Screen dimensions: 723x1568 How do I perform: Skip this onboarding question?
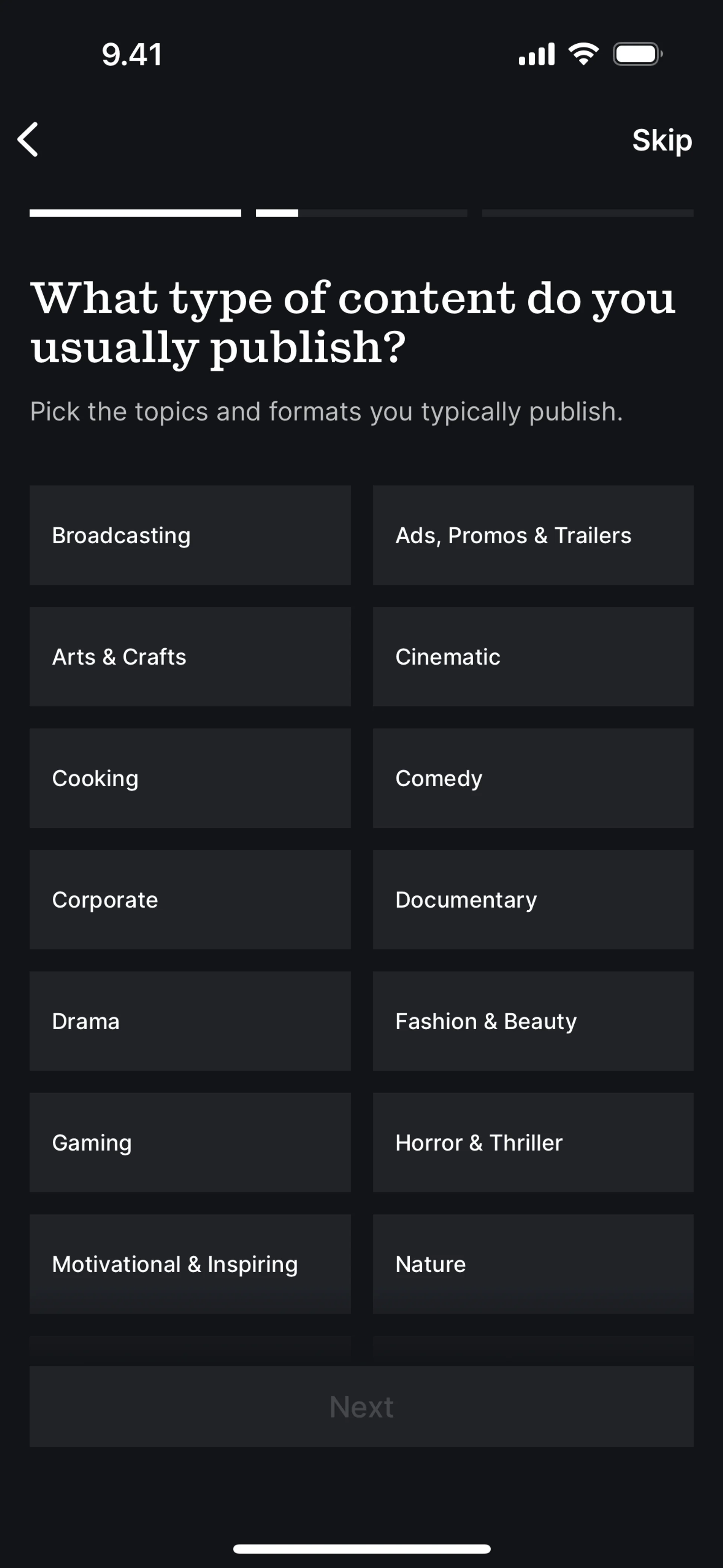tap(662, 141)
